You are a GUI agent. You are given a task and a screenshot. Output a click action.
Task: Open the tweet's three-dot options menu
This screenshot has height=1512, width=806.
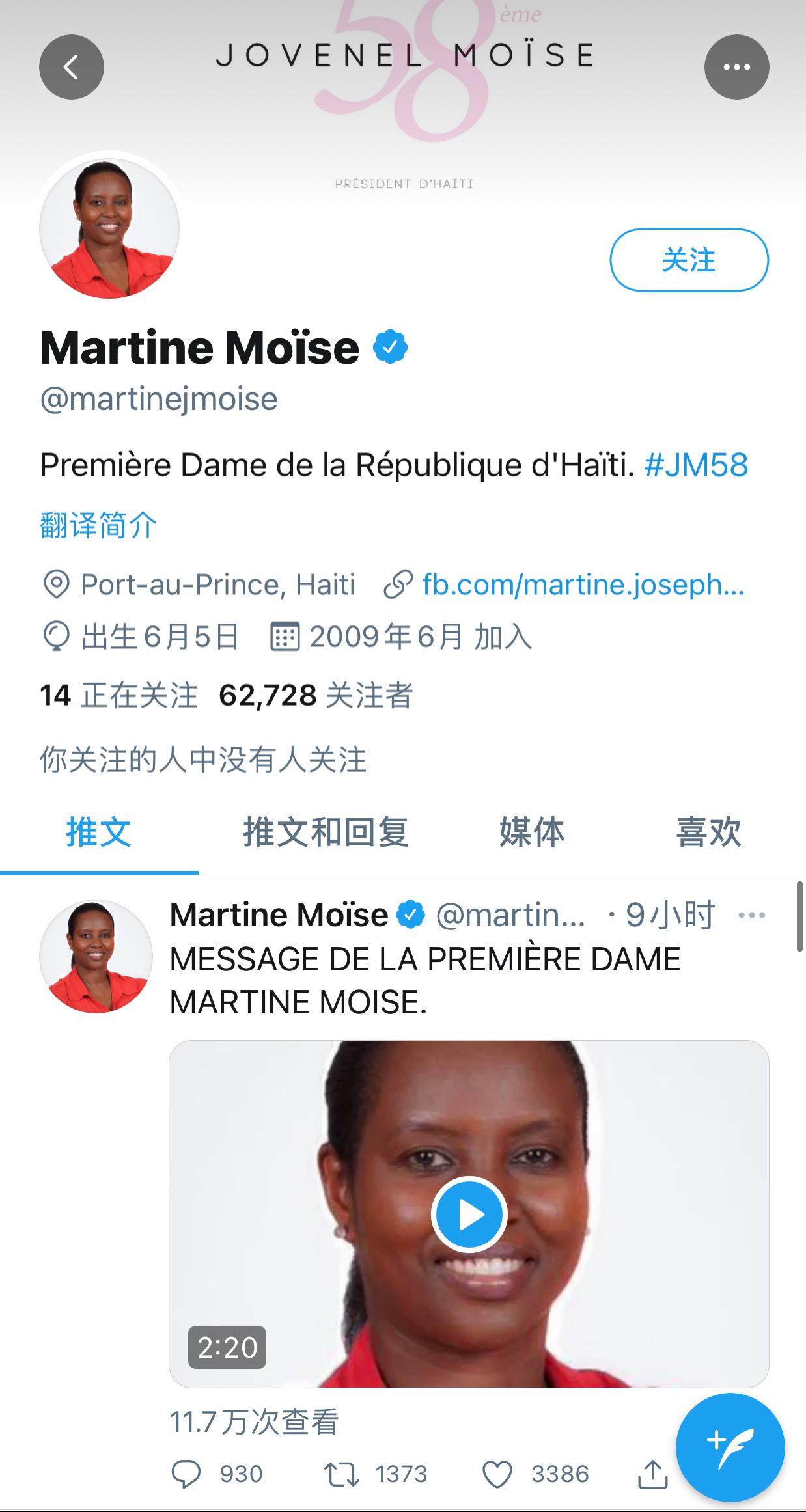[x=752, y=915]
